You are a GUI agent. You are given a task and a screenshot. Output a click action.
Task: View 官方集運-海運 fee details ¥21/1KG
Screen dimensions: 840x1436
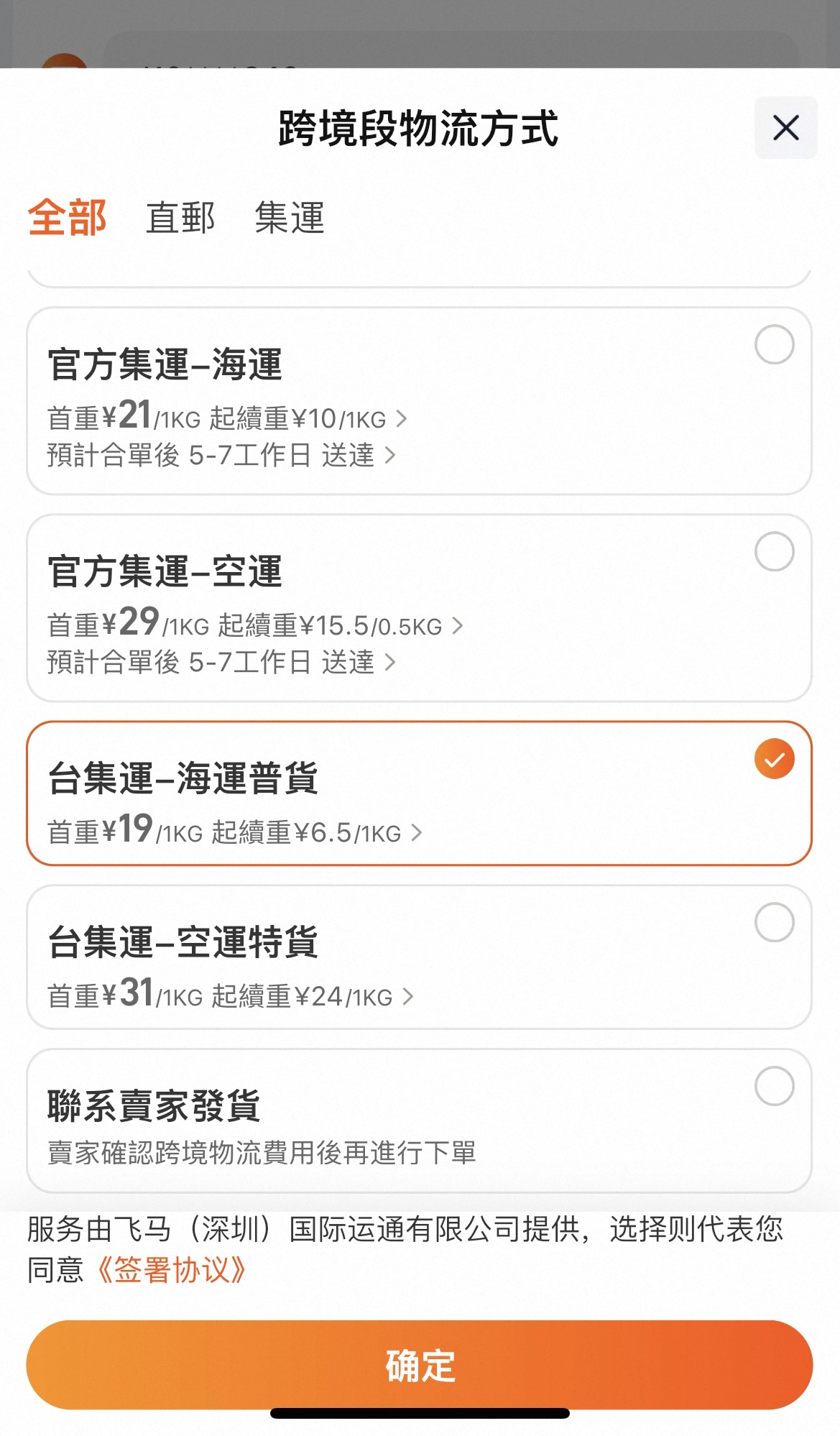(227, 417)
